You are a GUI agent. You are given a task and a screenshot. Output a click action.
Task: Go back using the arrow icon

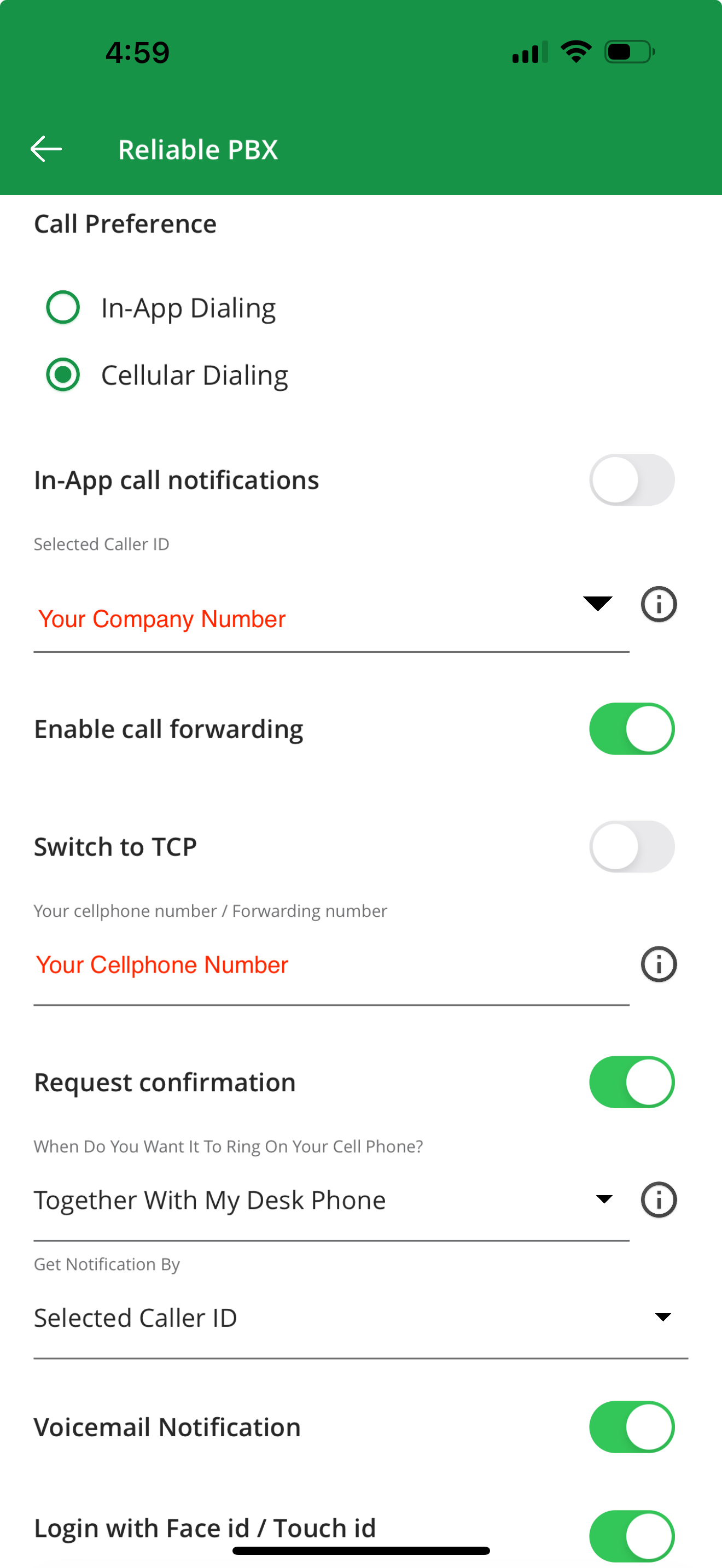coord(46,149)
